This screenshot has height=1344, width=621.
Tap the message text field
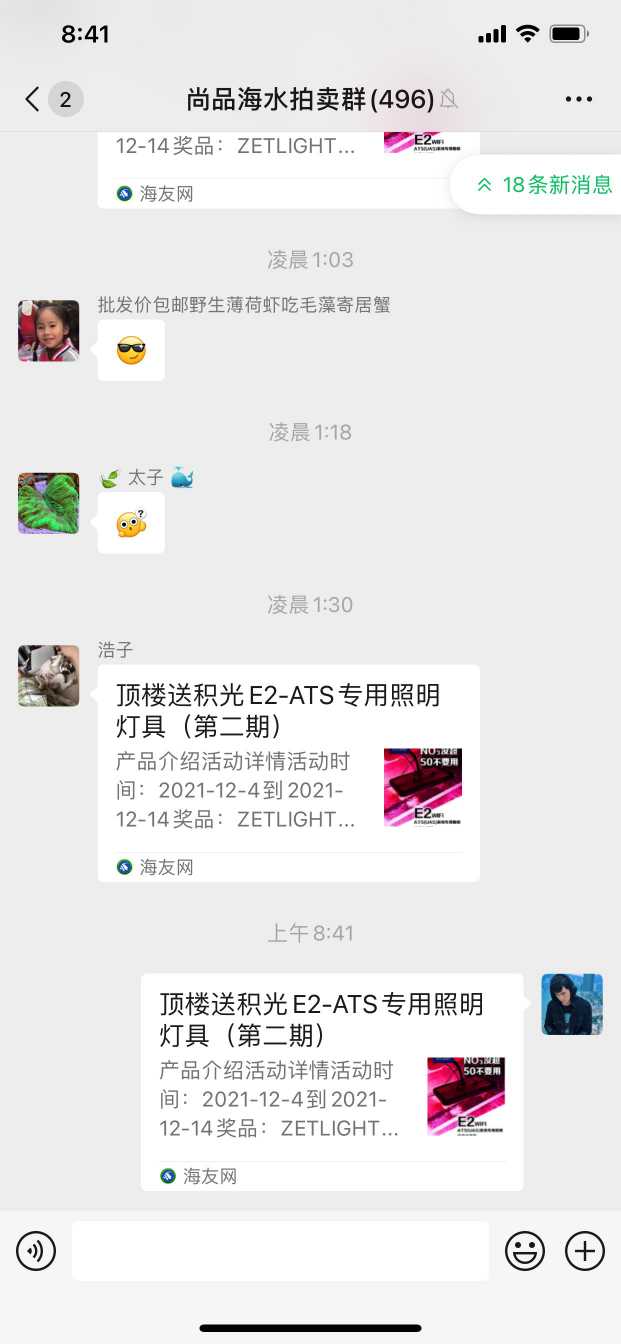280,1250
